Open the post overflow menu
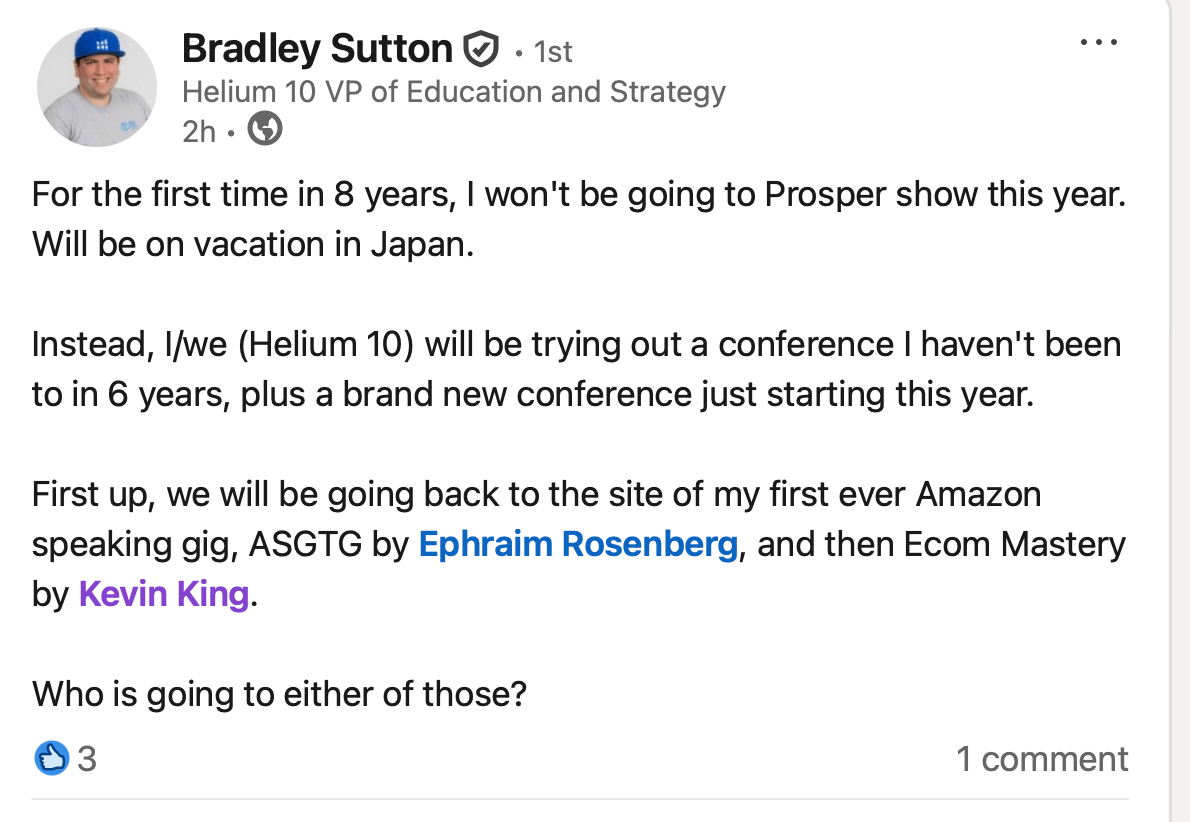Screen dimensions: 1190x822 (x=1099, y=43)
